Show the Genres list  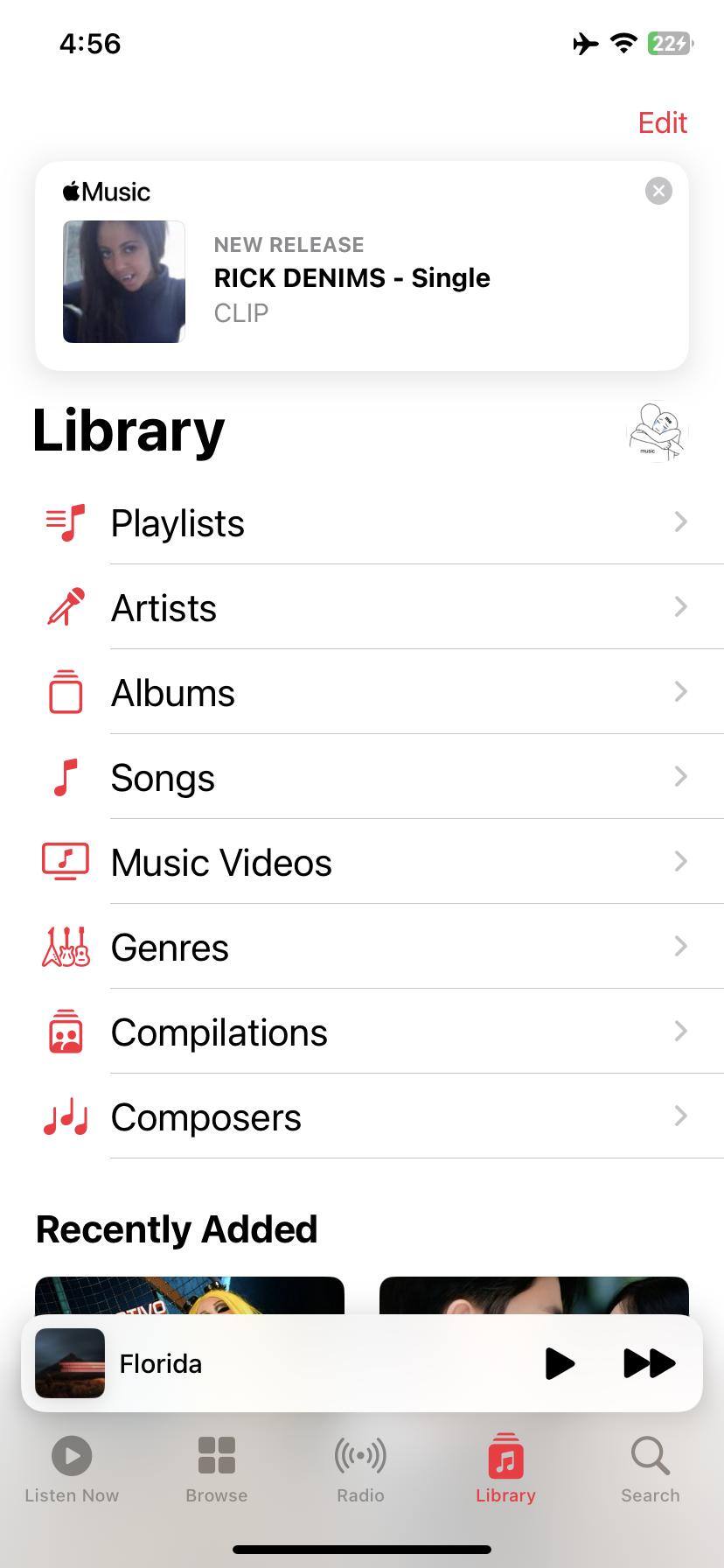(x=362, y=947)
